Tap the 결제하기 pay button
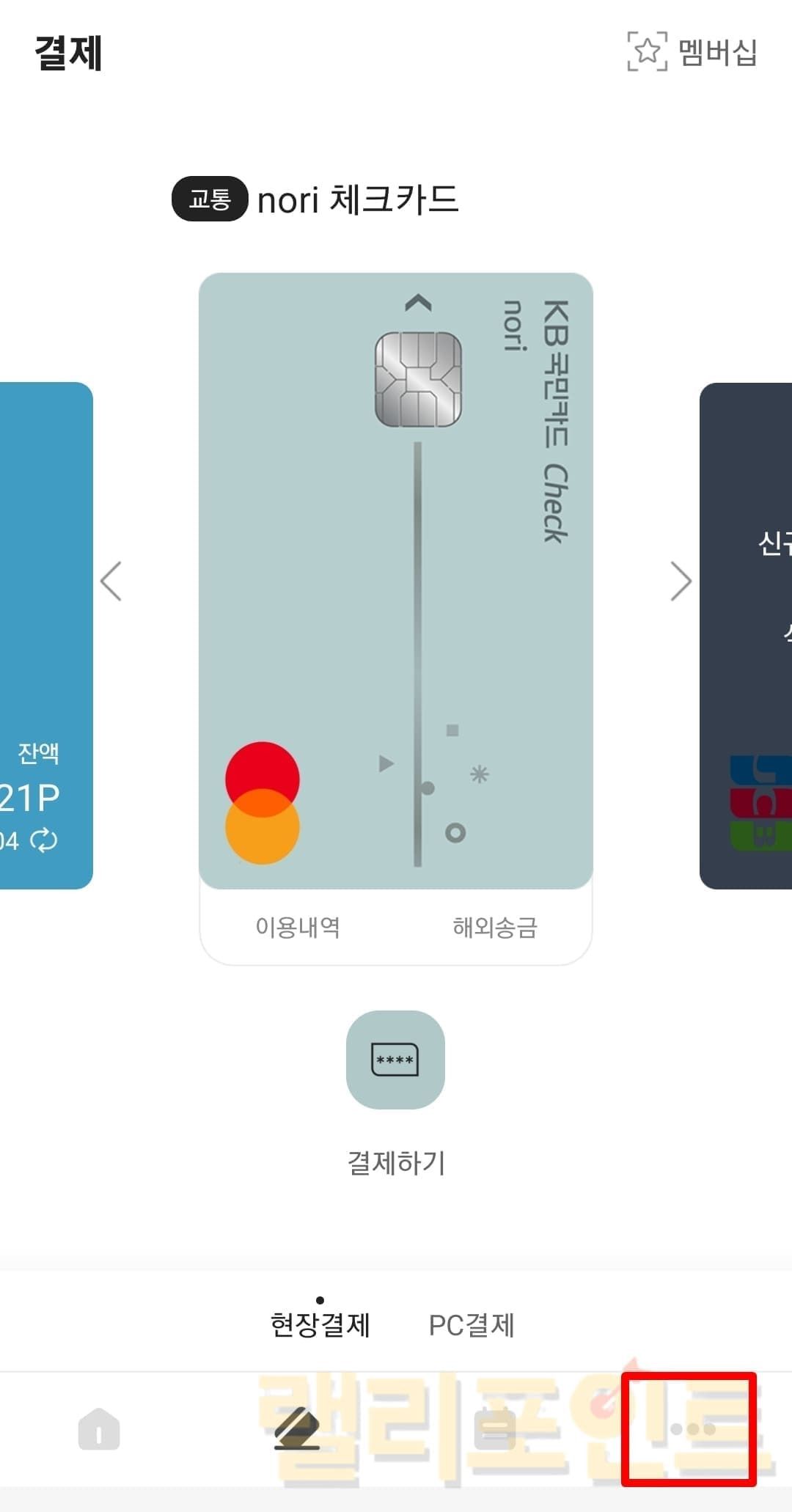 coord(395,1060)
